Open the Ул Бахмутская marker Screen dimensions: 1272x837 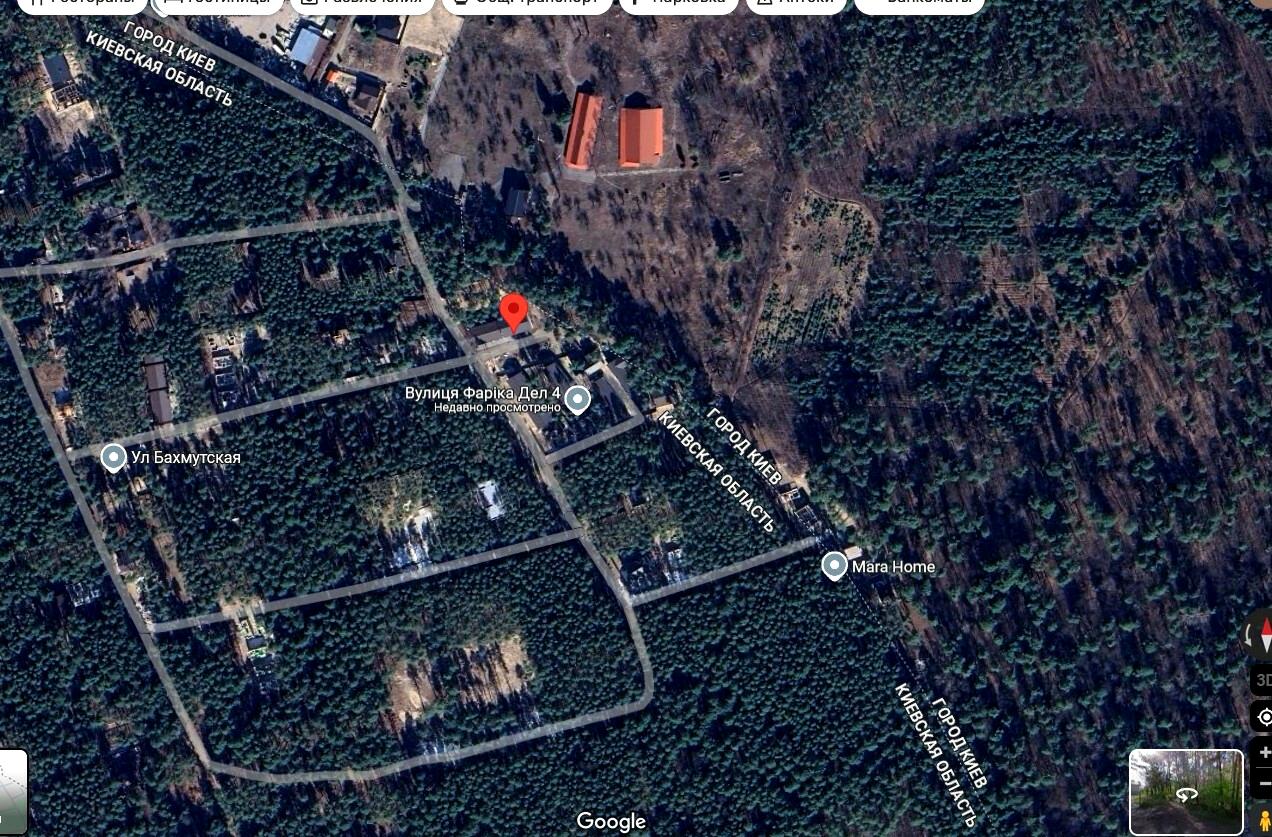pos(113,457)
